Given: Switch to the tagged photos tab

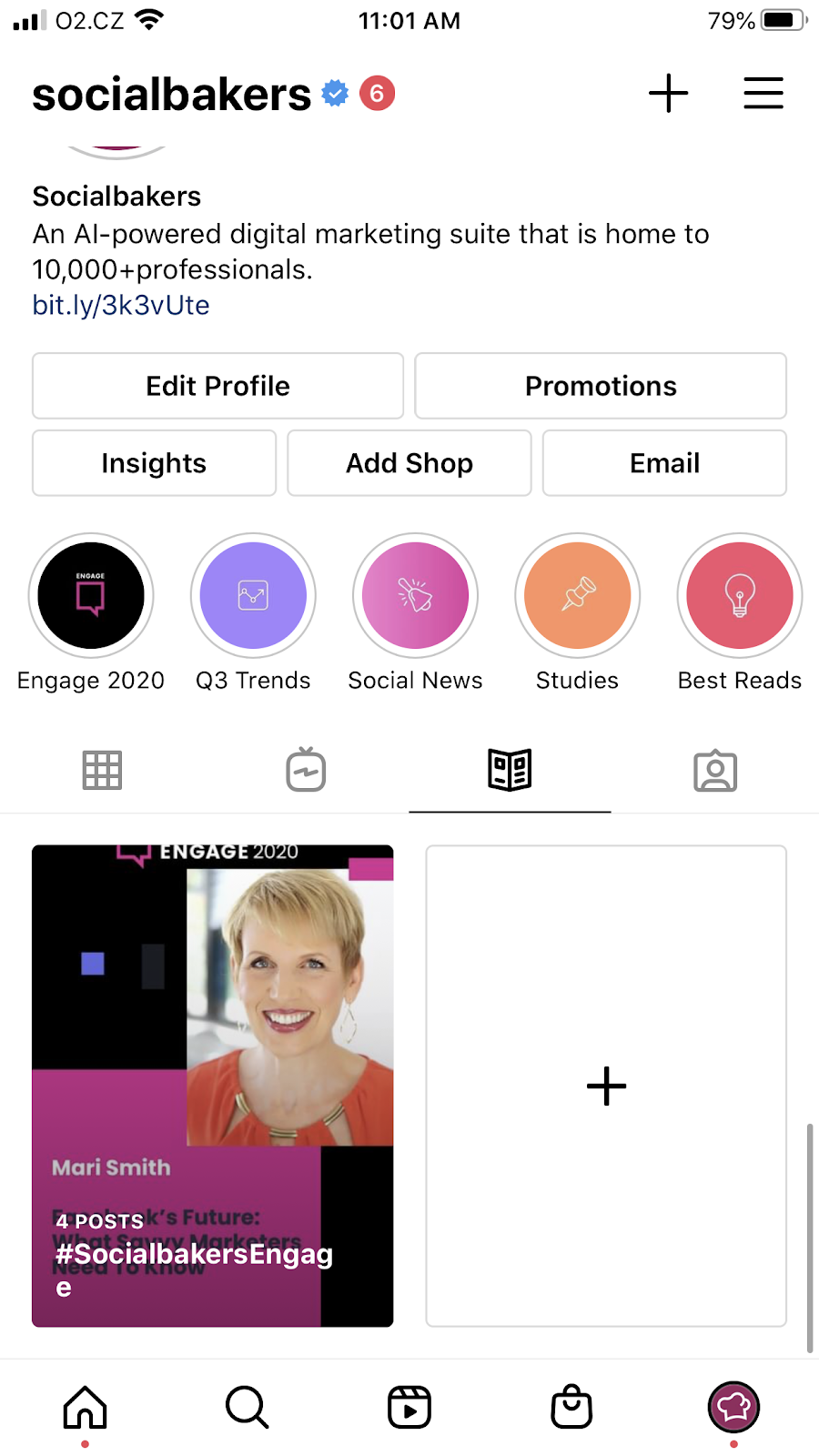Looking at the screenshot, I should tap(715, 771).
